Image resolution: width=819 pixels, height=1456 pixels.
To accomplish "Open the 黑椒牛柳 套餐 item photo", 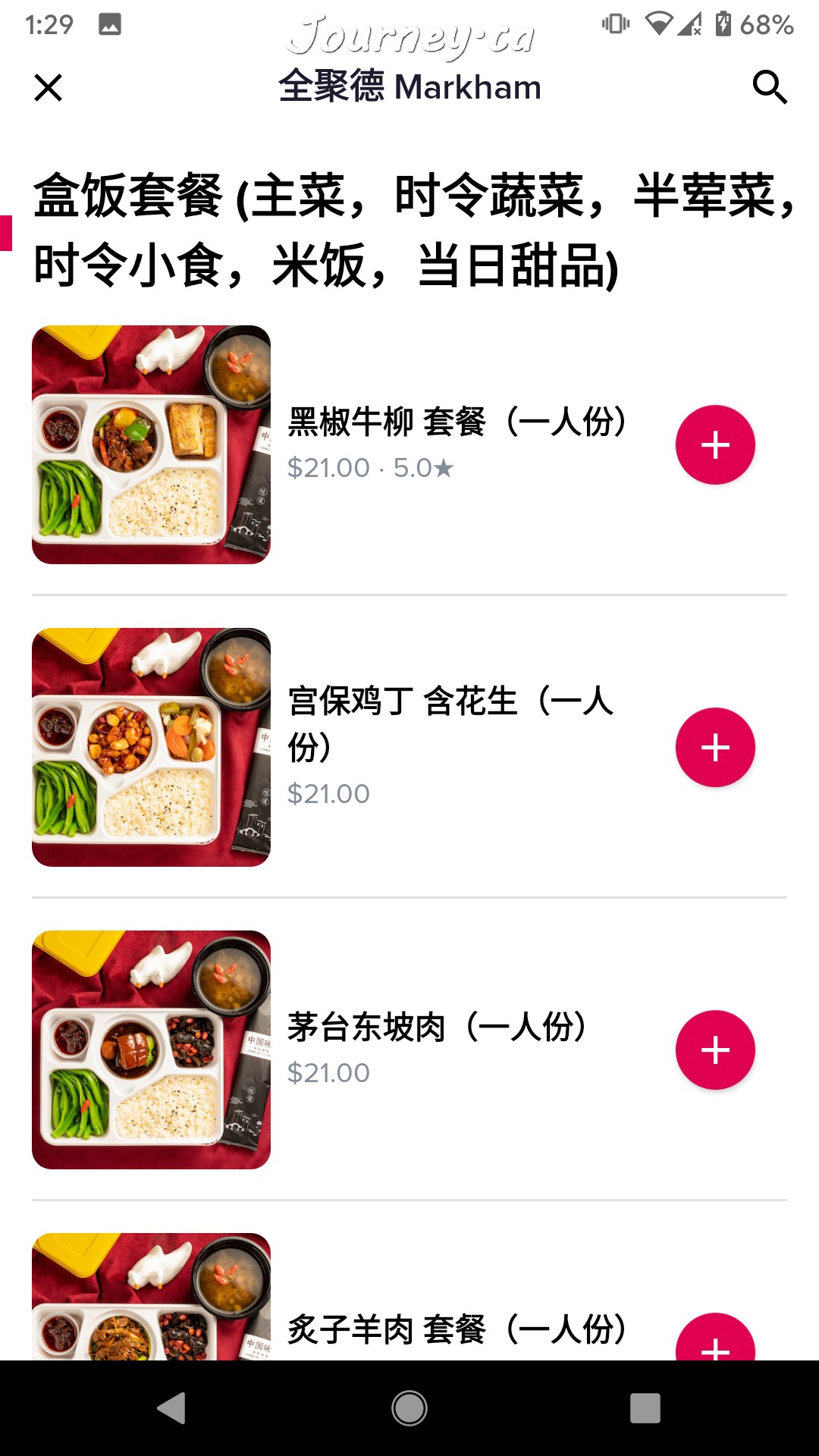I will (151, 445).
